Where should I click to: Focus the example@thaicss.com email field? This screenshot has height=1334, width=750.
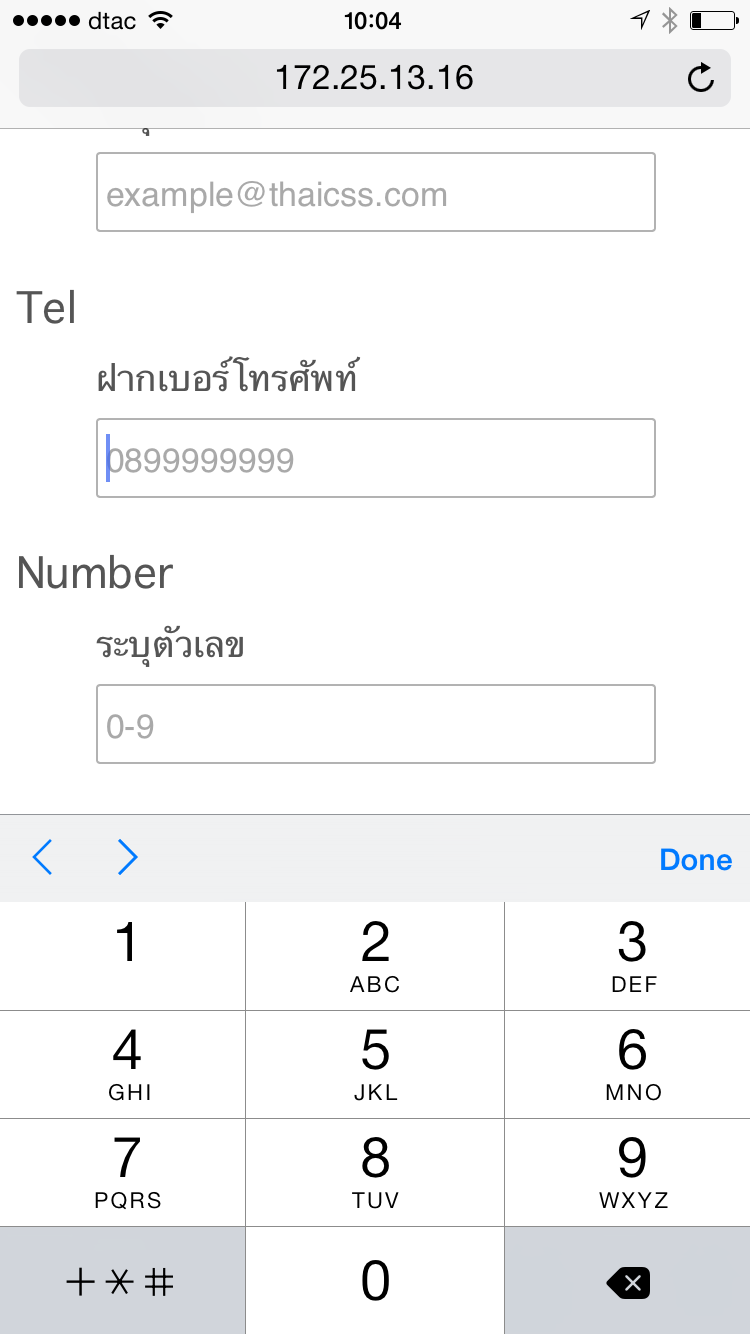point(375,193)
